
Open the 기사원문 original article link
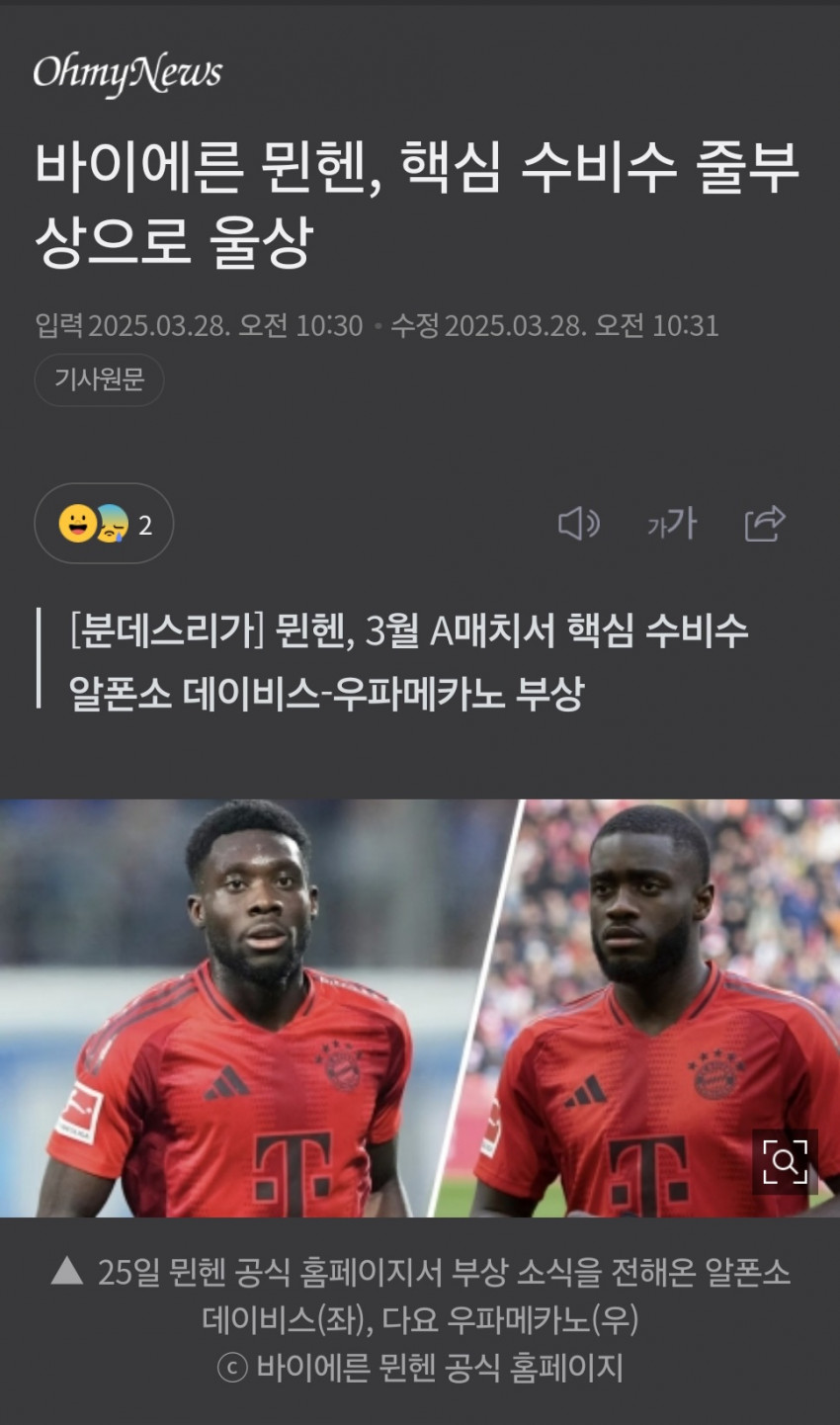(99, 379)
